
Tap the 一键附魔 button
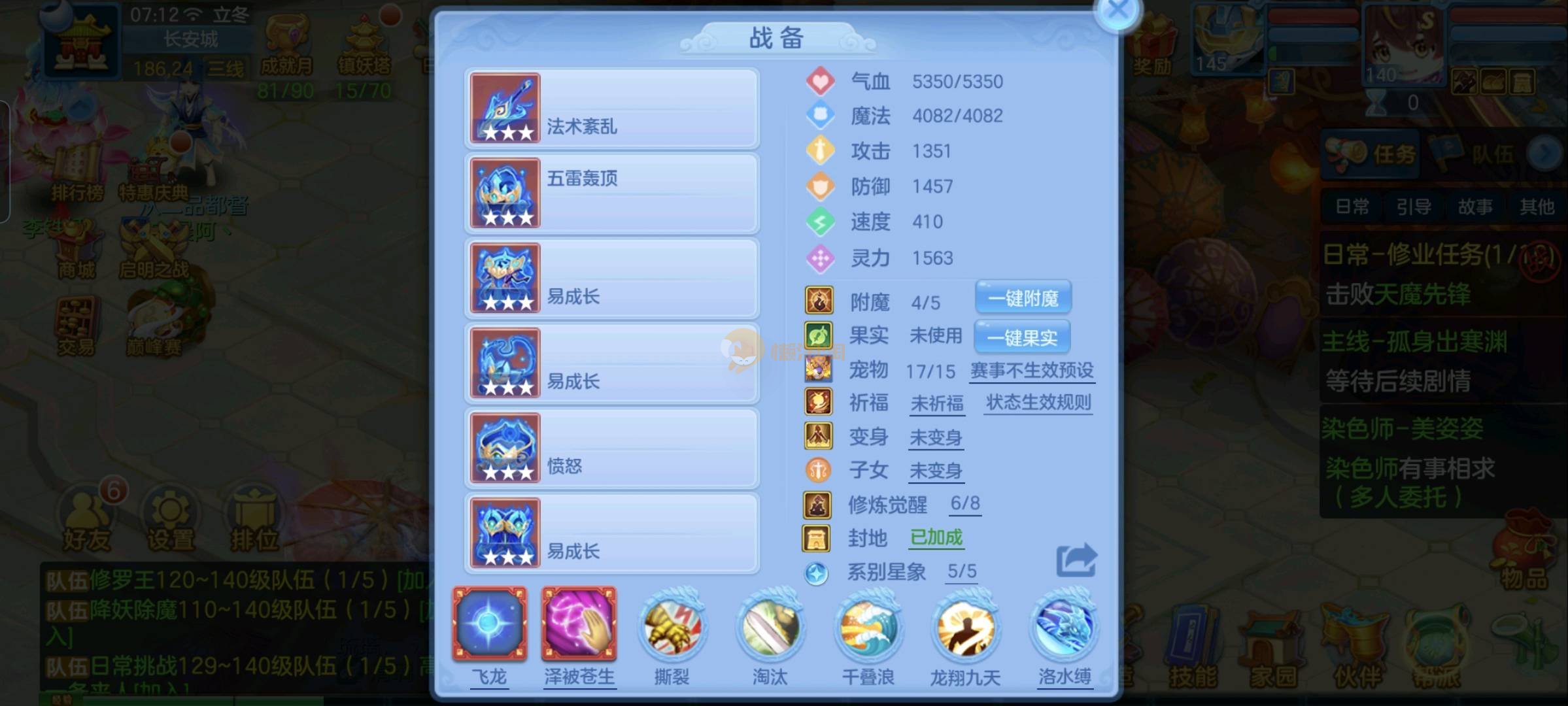click(x=1023, y=299)
